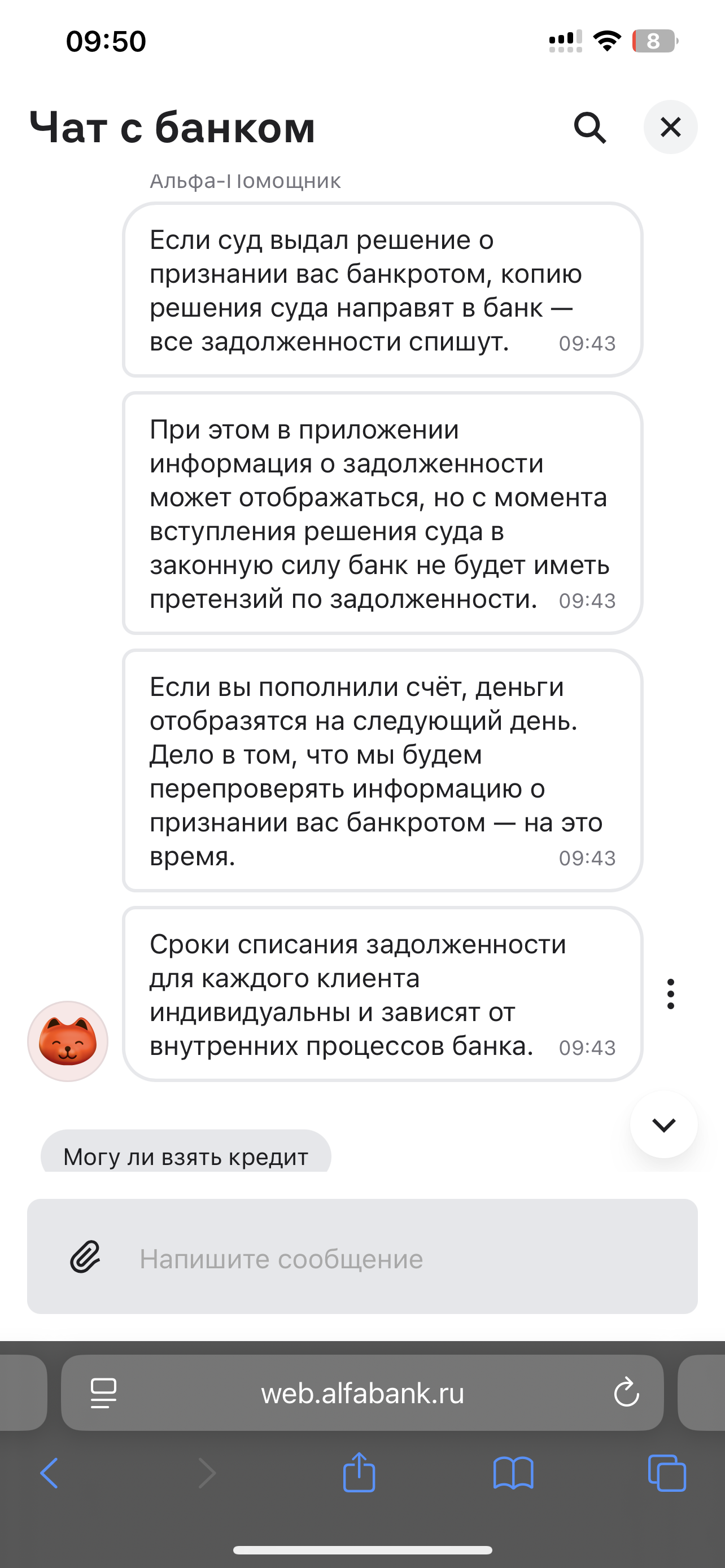Open the three-dot menu beside the last message
This screenshot has width=725, height=1568.
(x=670, y=994)
